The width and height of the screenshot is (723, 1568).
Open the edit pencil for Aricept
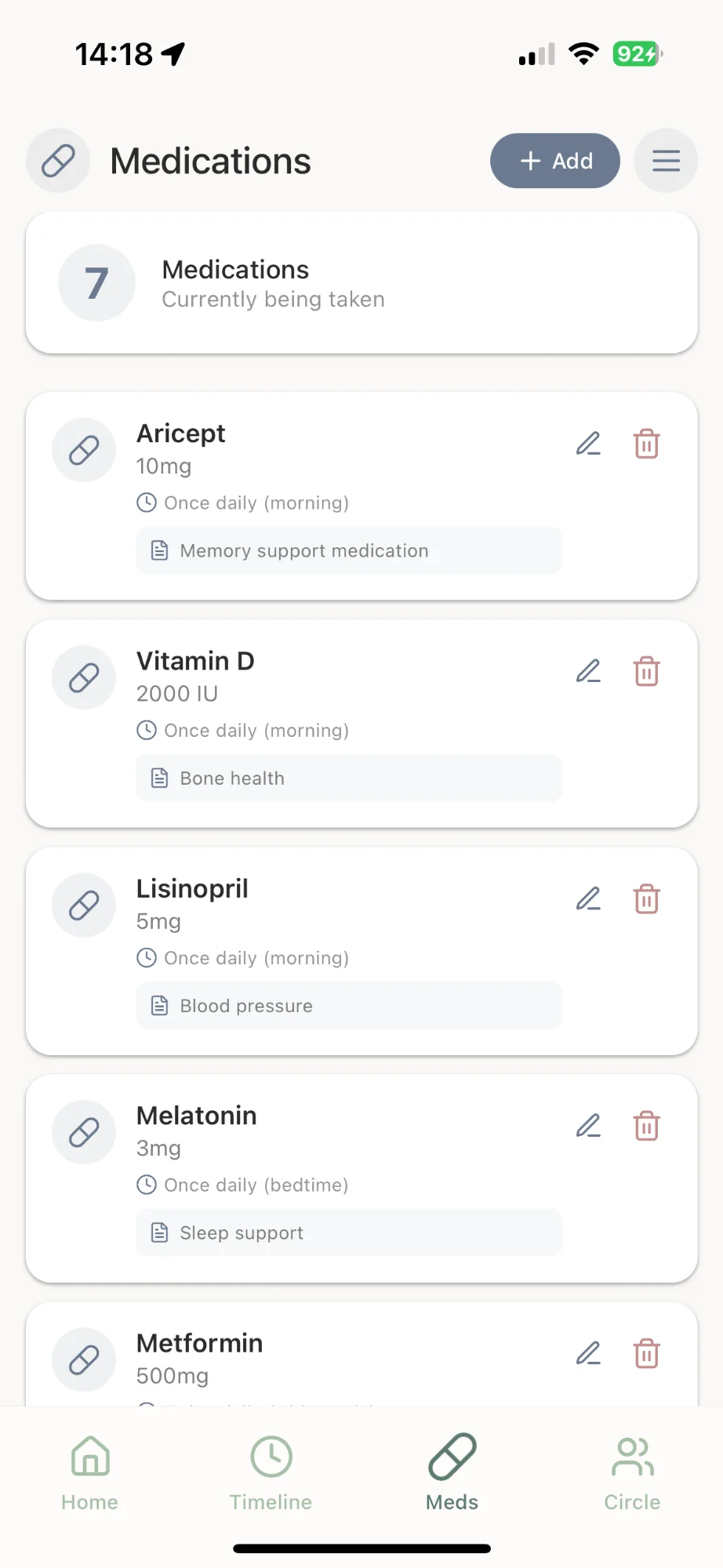pos(588,444)
